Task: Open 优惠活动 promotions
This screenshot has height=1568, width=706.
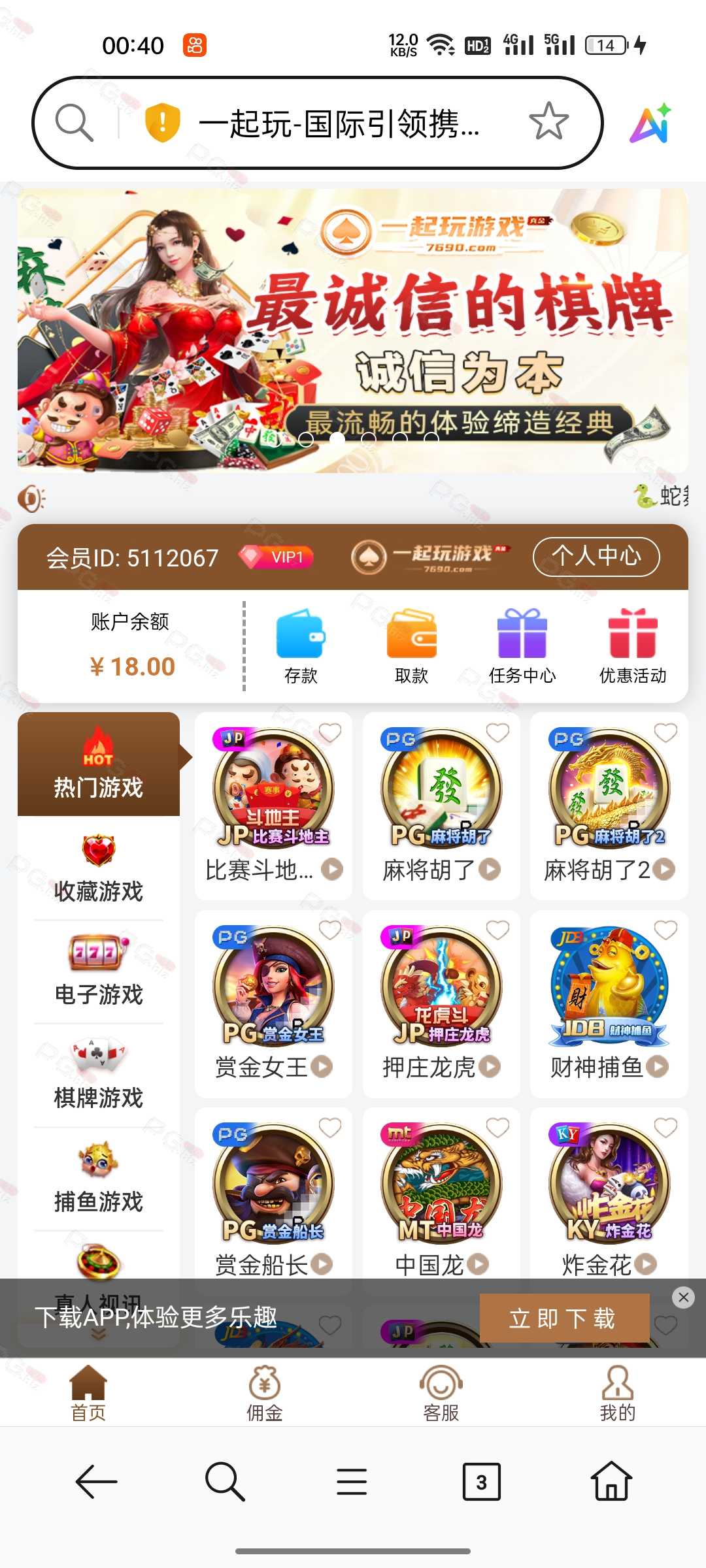Action: click(633, 646)
